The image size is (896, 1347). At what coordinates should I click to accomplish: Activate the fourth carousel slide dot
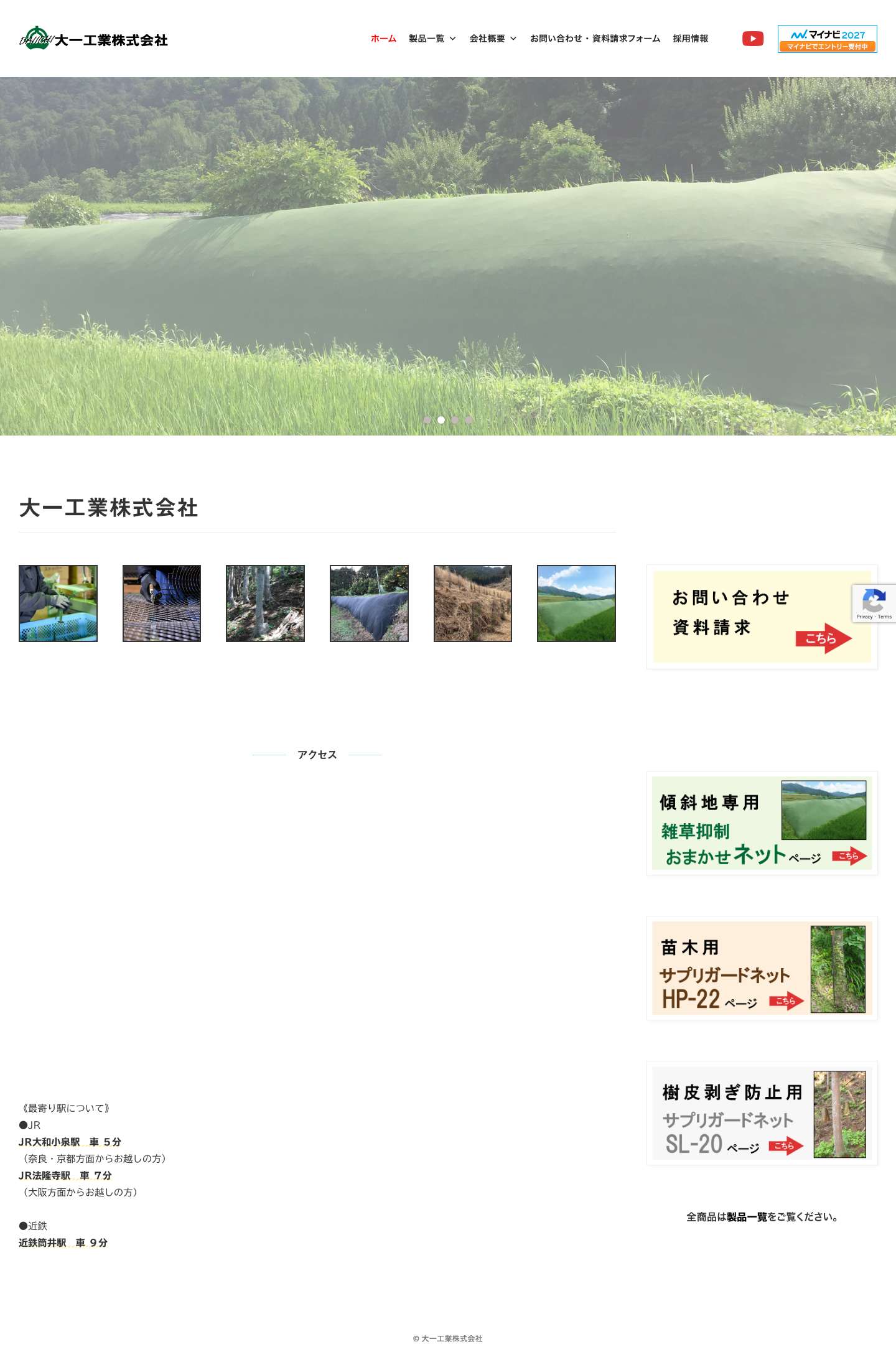pos(469,420)
